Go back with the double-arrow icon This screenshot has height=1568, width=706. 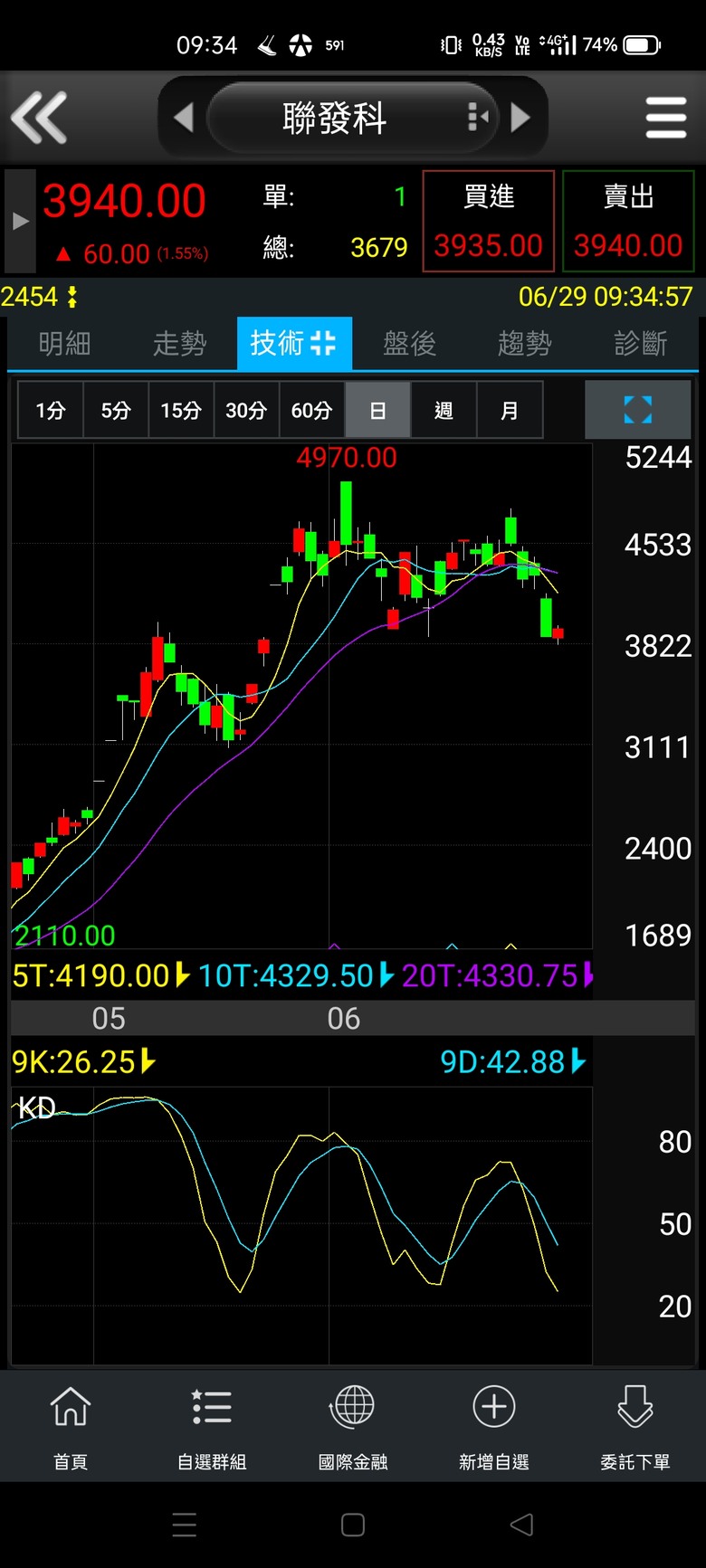point(39,118)
